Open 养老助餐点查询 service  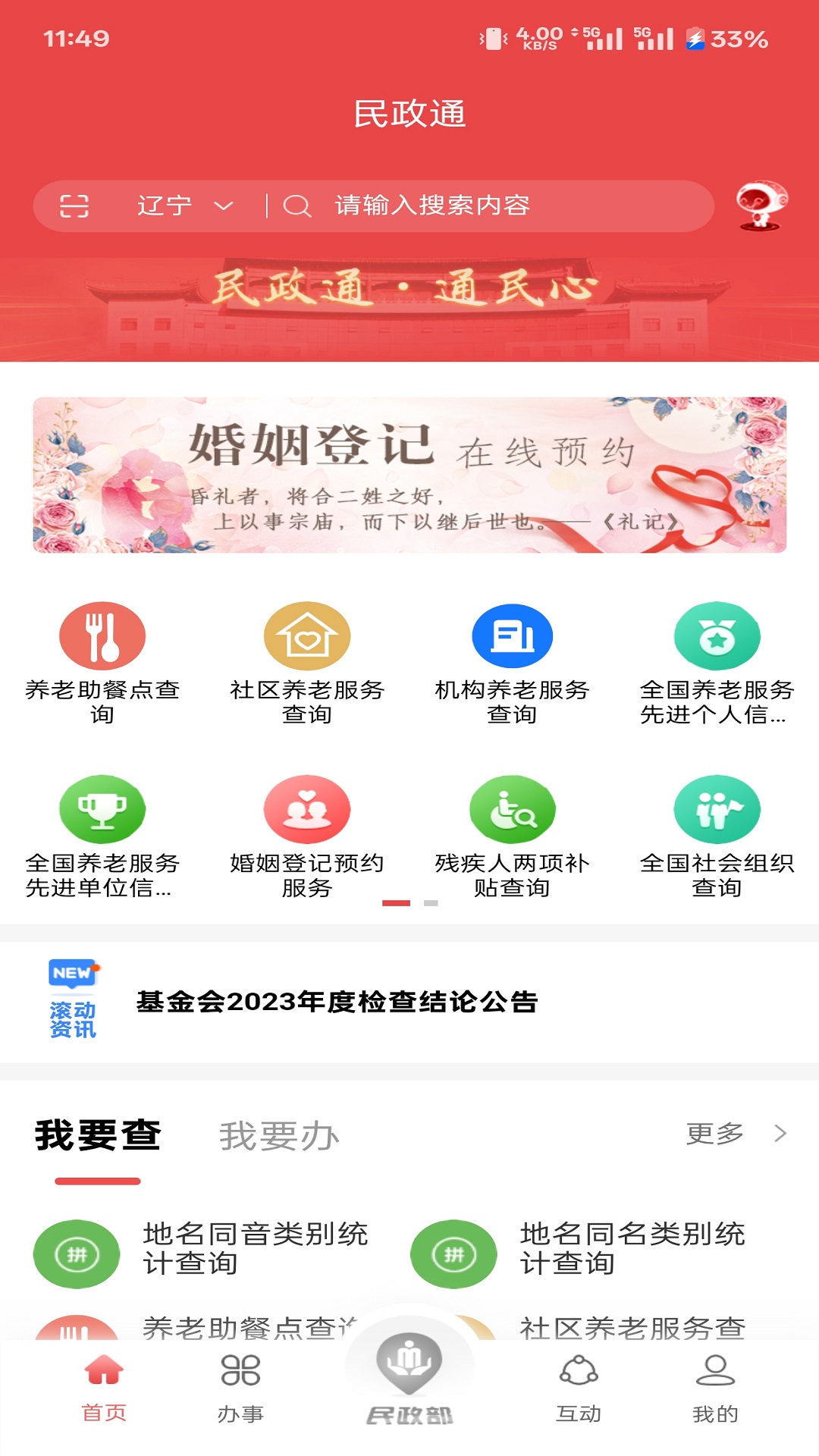(x=102, y=661)
